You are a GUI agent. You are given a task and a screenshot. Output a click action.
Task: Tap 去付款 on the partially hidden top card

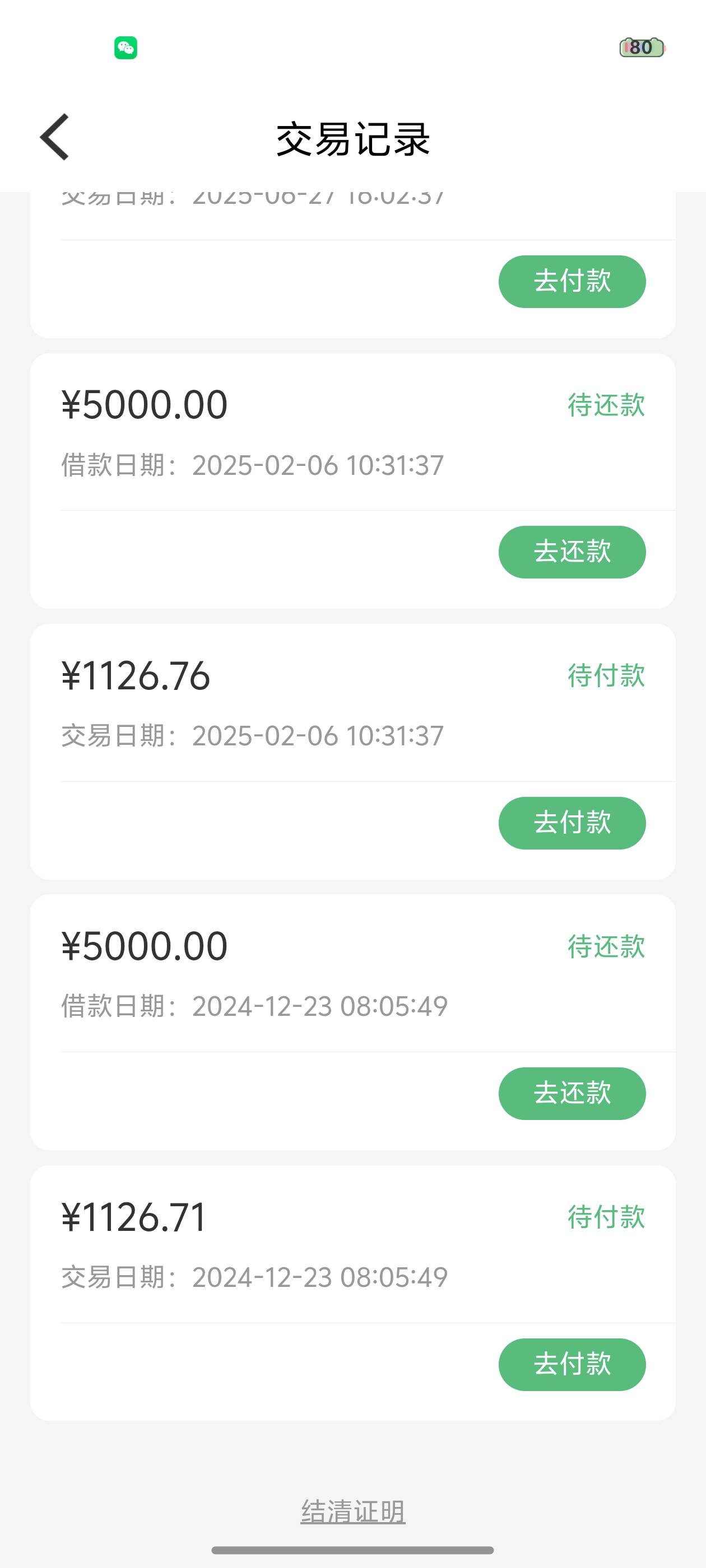(572, 281)
